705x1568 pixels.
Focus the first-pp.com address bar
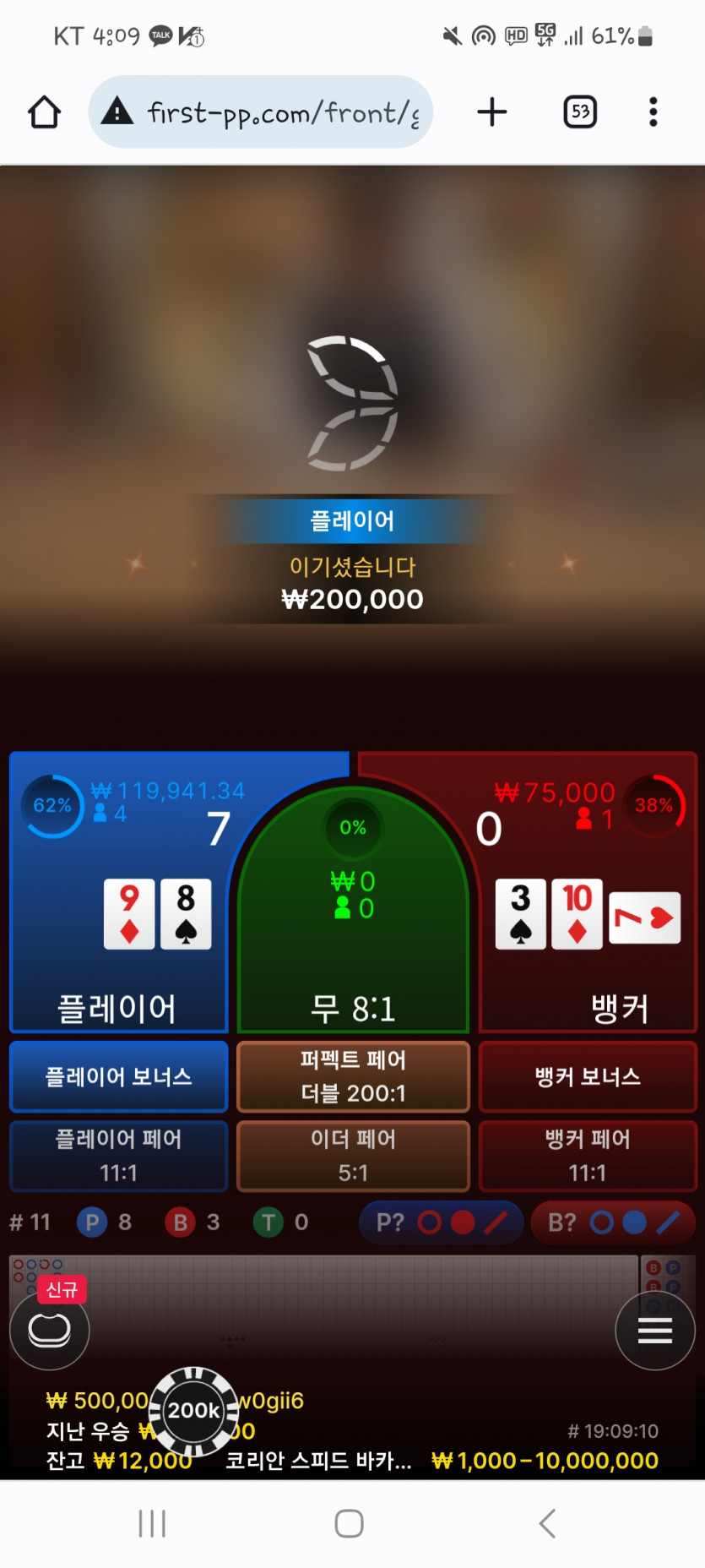261,112
